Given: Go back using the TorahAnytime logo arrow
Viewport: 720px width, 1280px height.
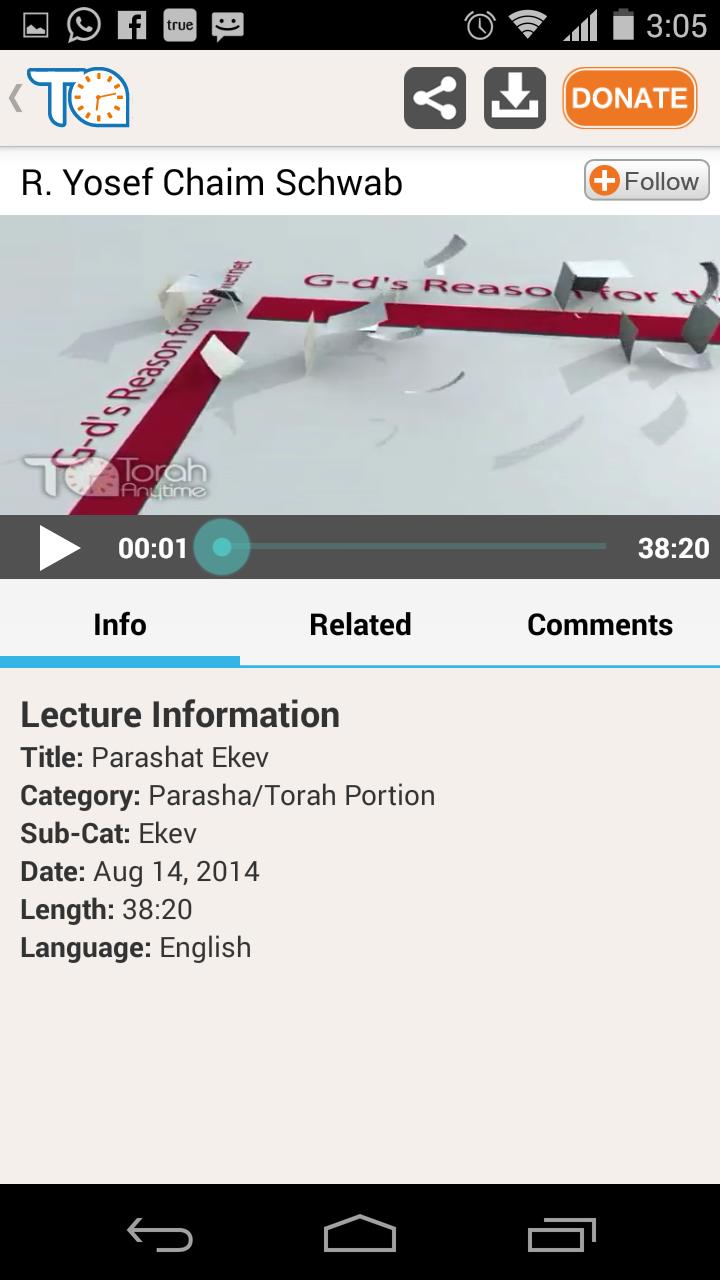Looking at the screenshot, I should click(68, 98).
